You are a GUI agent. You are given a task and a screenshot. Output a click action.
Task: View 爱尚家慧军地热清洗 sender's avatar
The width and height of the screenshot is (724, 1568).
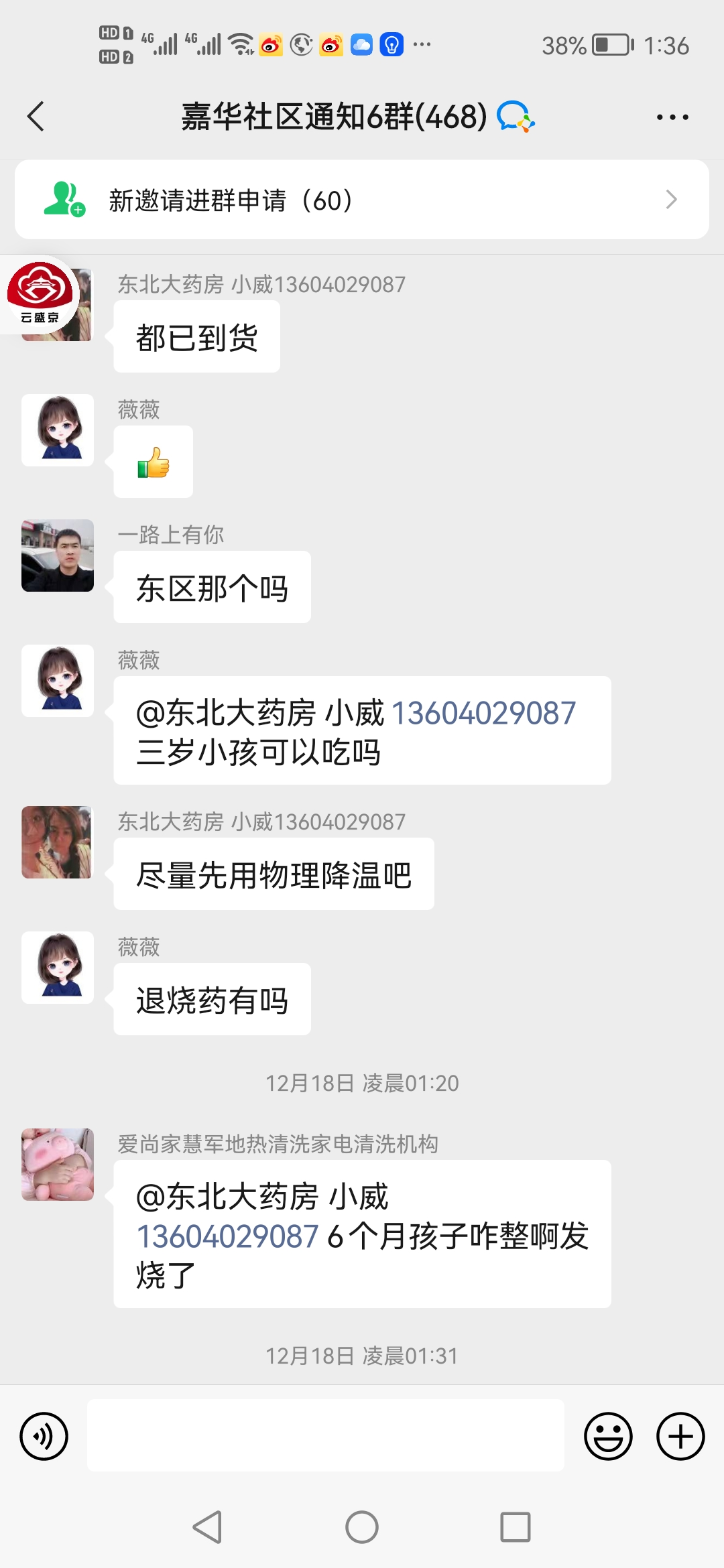coord(58,1164)
